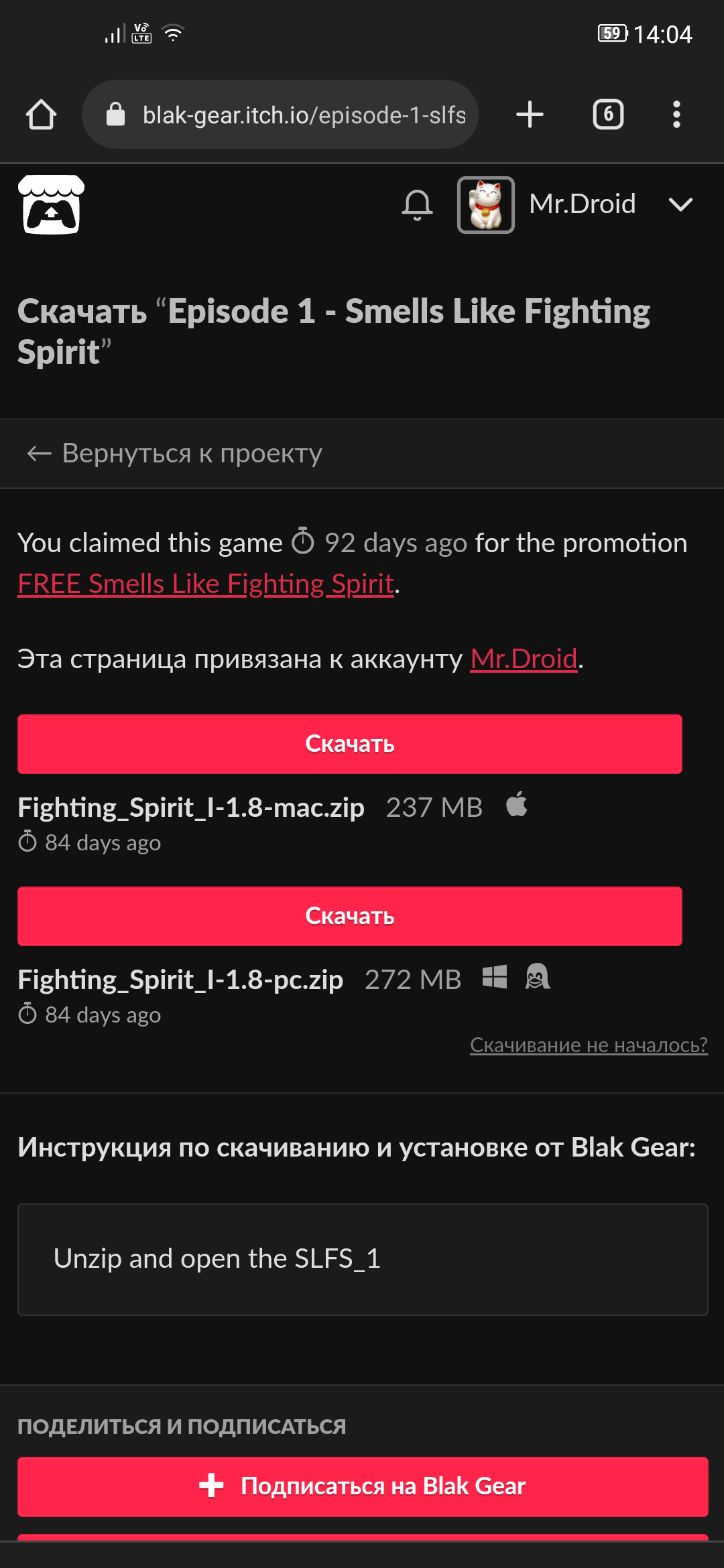Open 'Скачивание не началось?' help link
The width and height of the screenshot is (724, 1568).
[x=589, y=1045]
